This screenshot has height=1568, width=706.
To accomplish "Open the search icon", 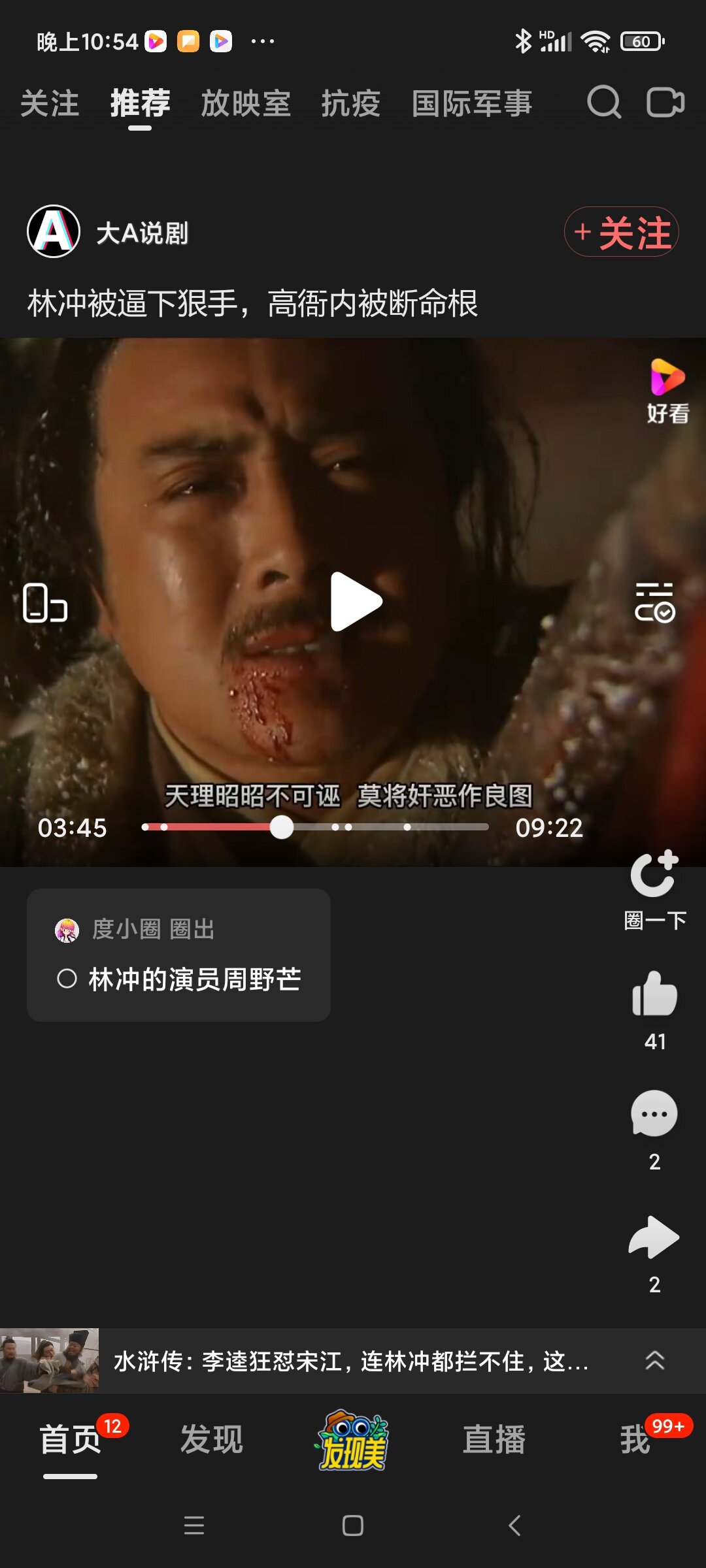I will (603, 103).
